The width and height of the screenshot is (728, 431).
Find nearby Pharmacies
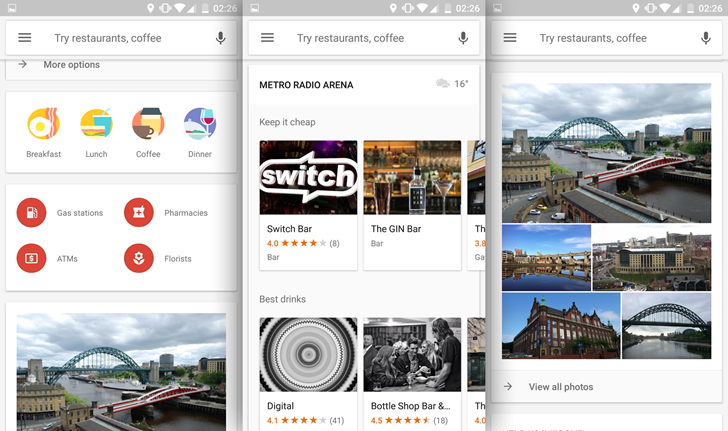(166, 213)
